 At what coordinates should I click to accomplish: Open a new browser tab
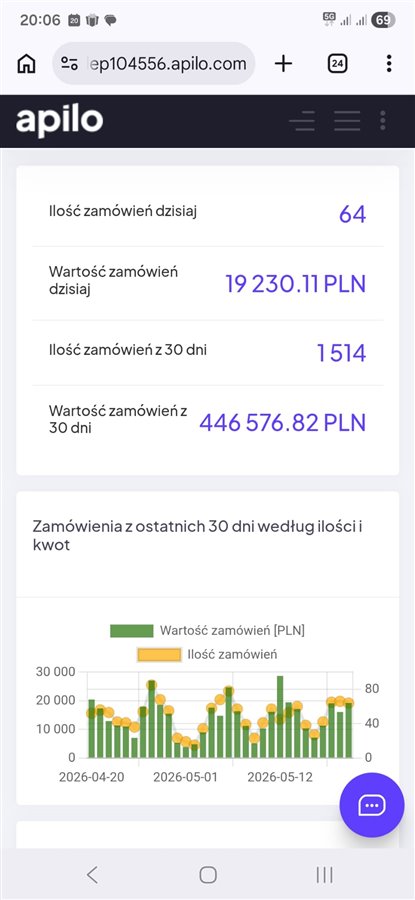pyautogui.click(x=283, y=64)
